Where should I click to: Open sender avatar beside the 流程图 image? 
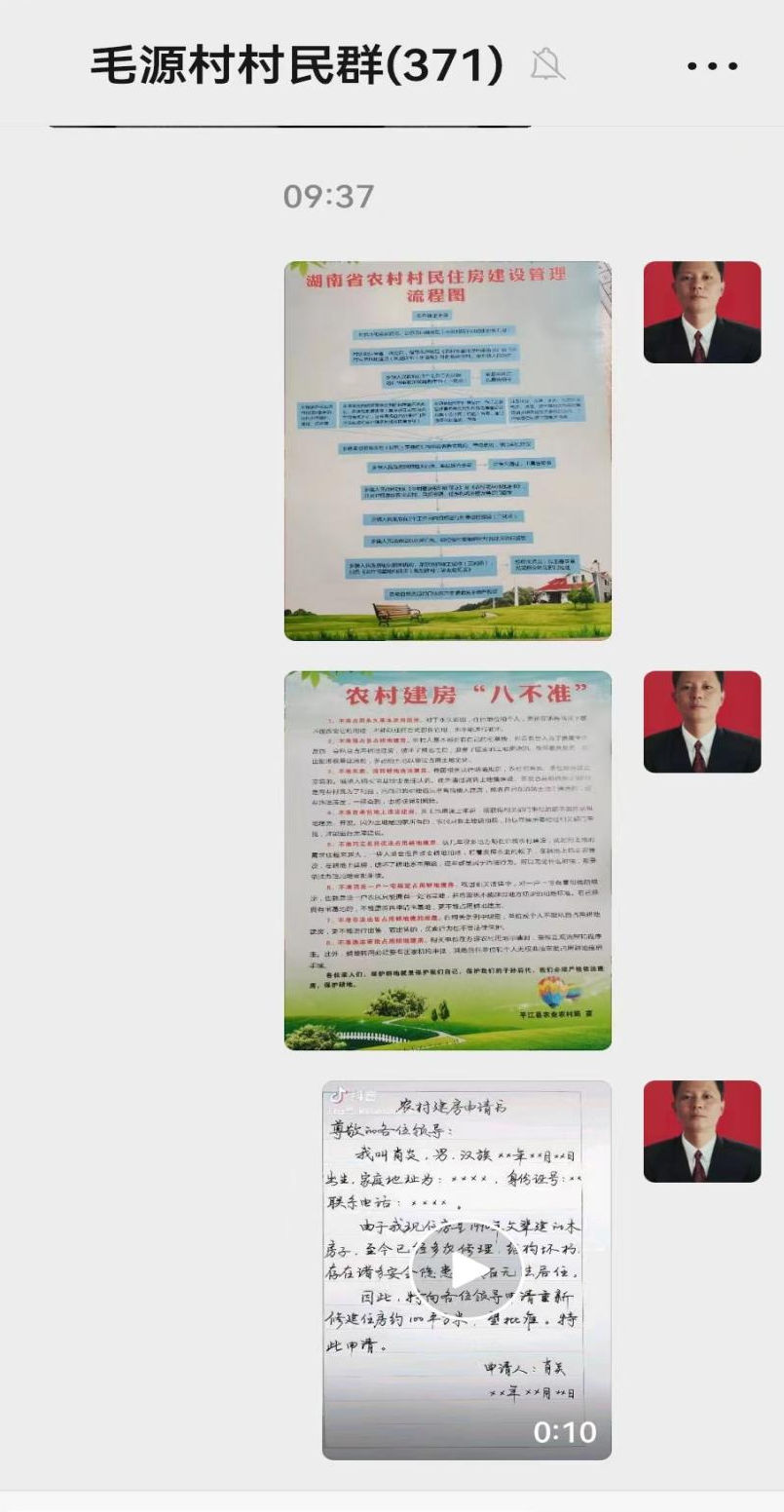click(701, 312)
